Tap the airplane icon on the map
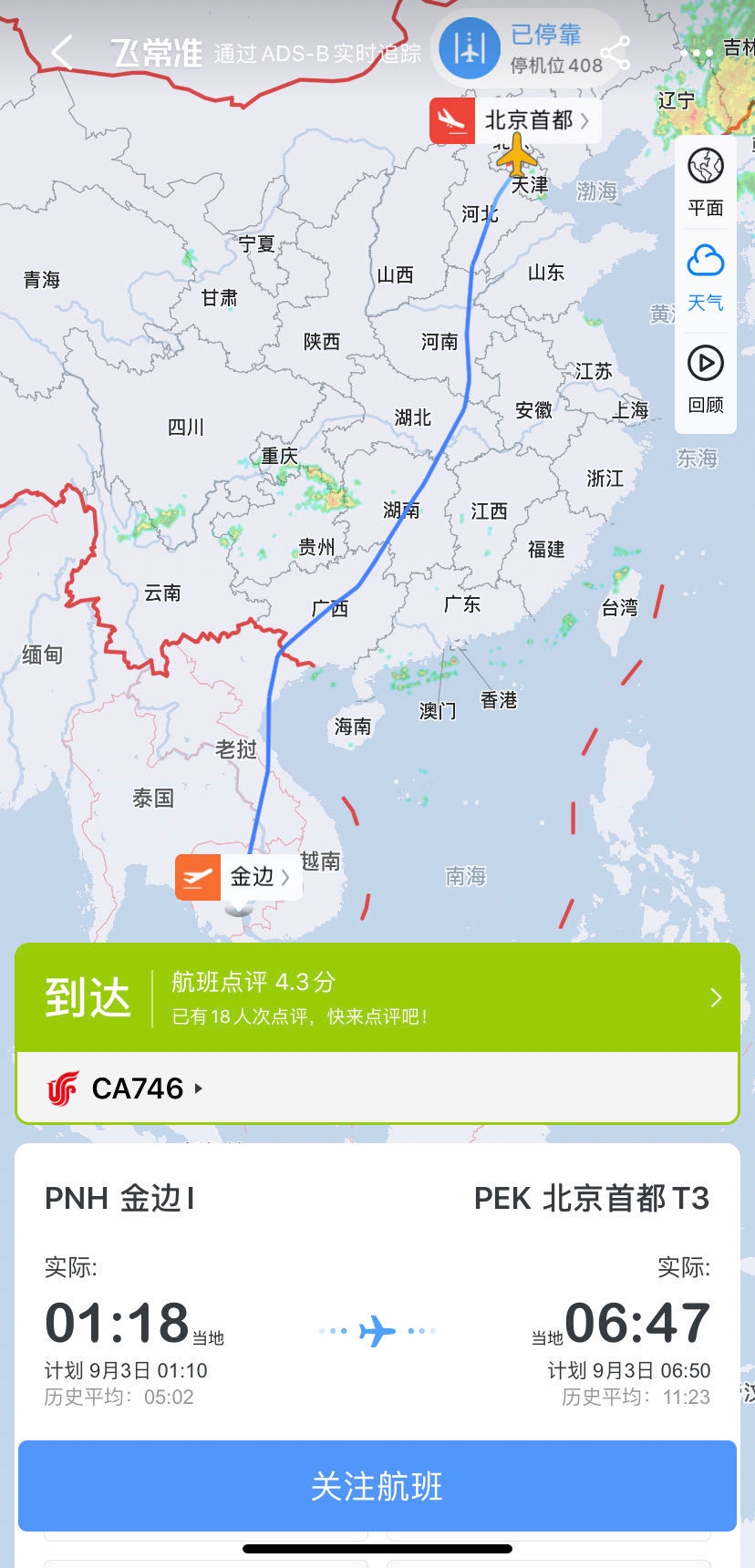Screen dimensions: 755x1568 517,154
